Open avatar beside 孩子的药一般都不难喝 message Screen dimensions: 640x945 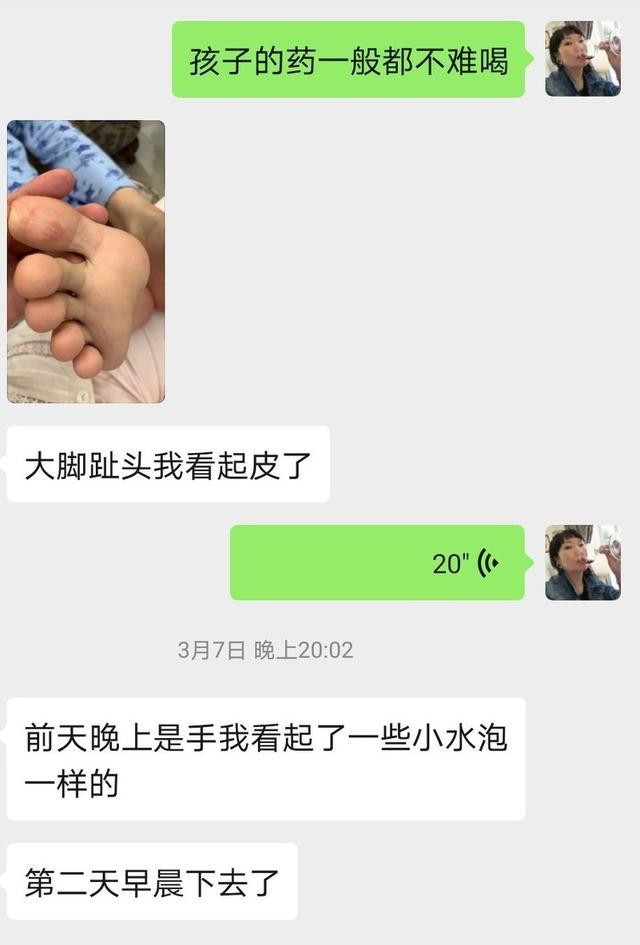pos(582,59)
